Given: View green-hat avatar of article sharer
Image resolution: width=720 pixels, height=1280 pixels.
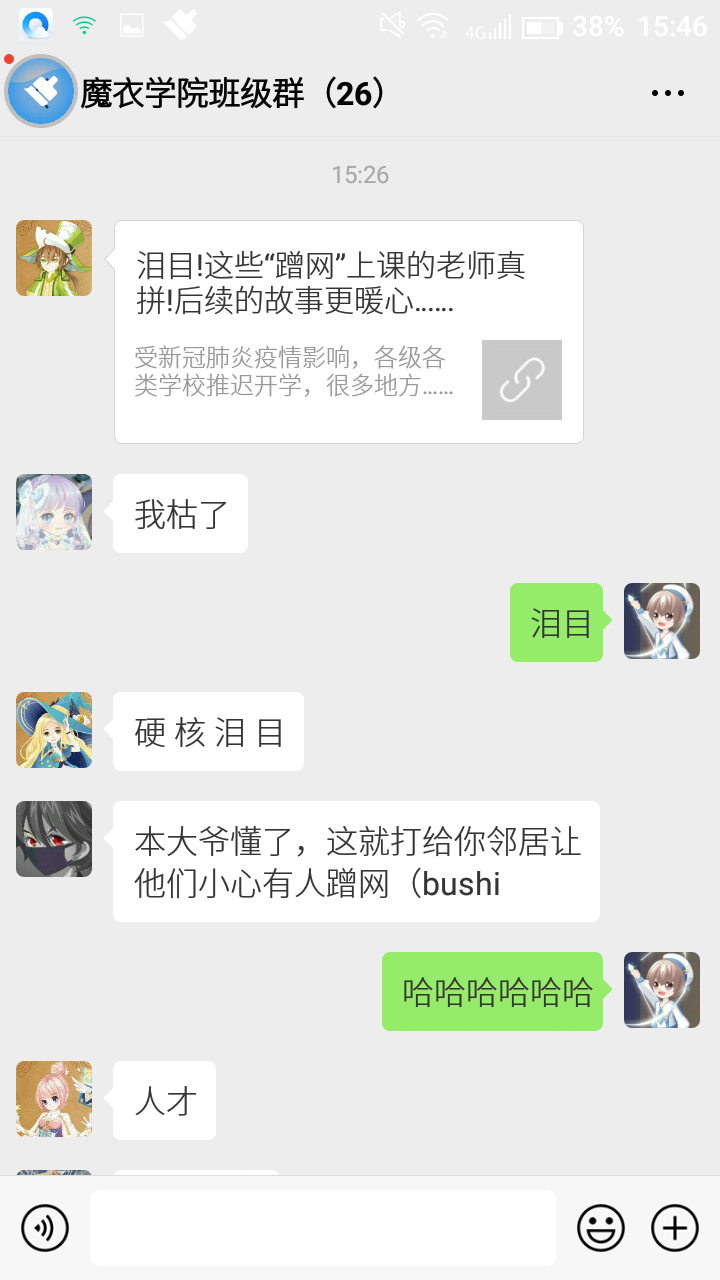Looking at the screenshot, I should (54, 258).
